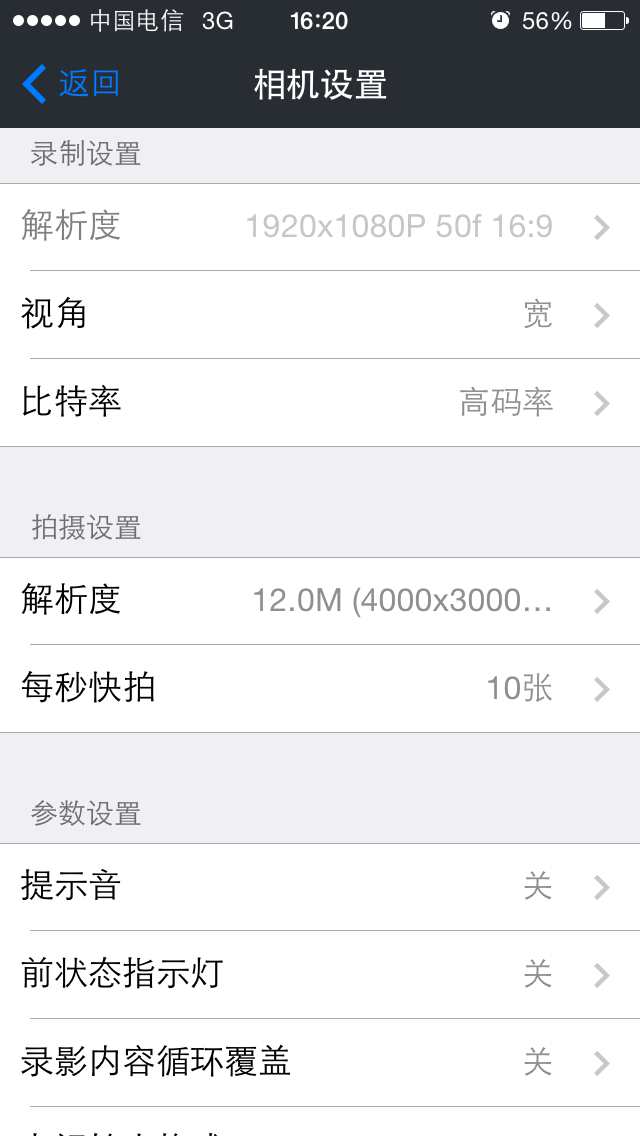Open 录影内容循环覆盖 setting
This screenshot has width=640, height=1136.
click(320, 1062)
